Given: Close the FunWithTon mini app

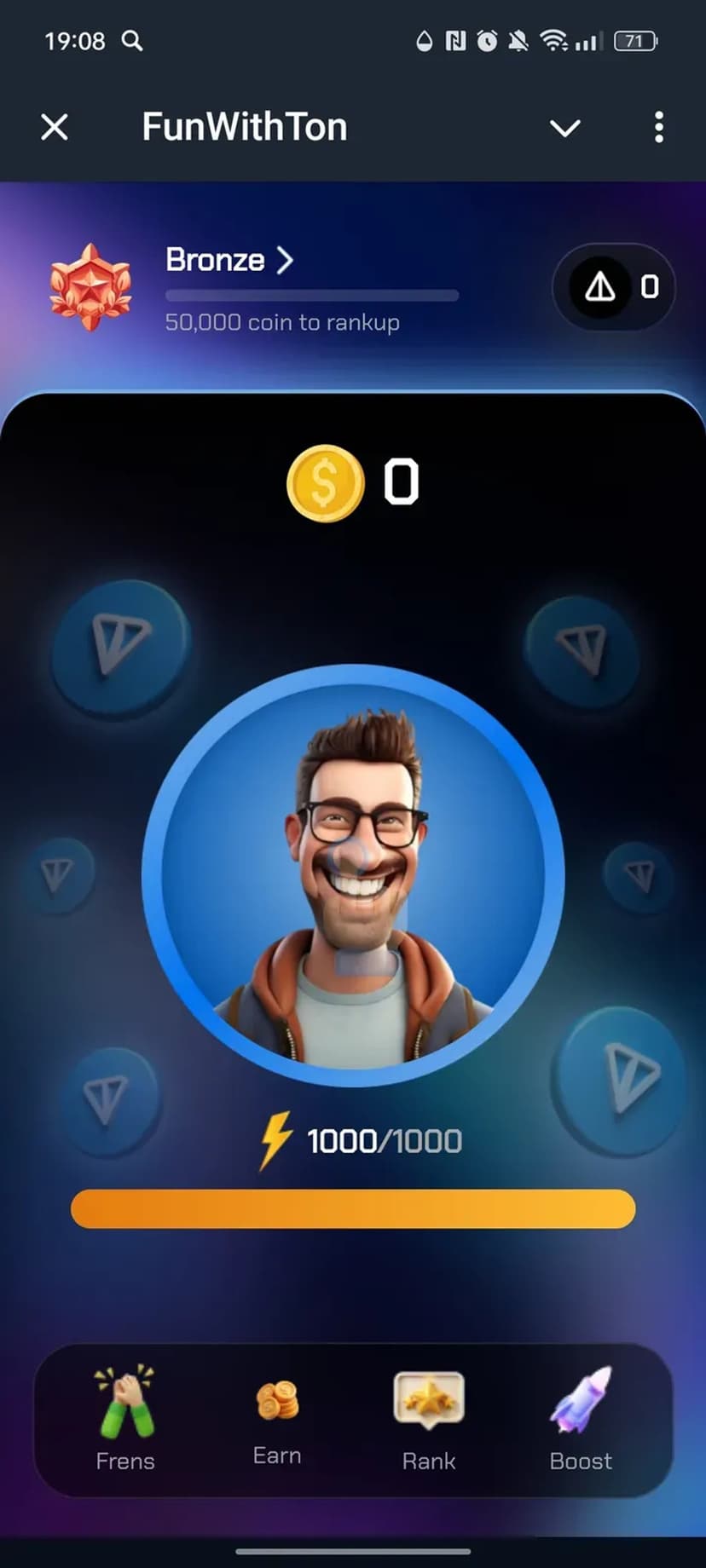Looking at the screenshot, I should [x=55, y=128].
